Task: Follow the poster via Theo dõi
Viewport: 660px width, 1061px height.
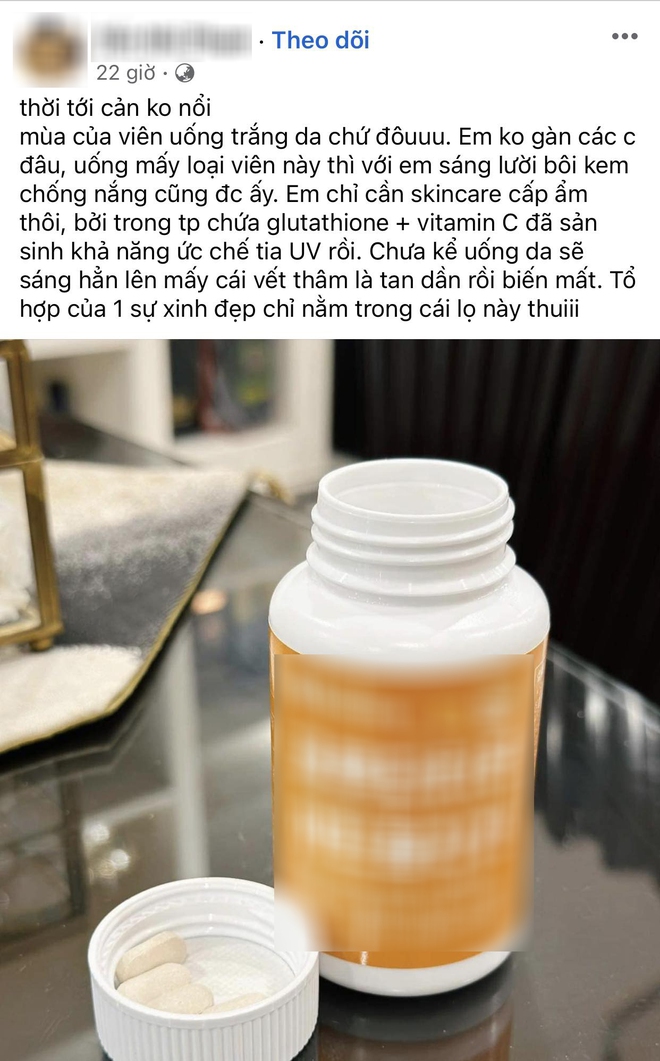Action: 320,40
